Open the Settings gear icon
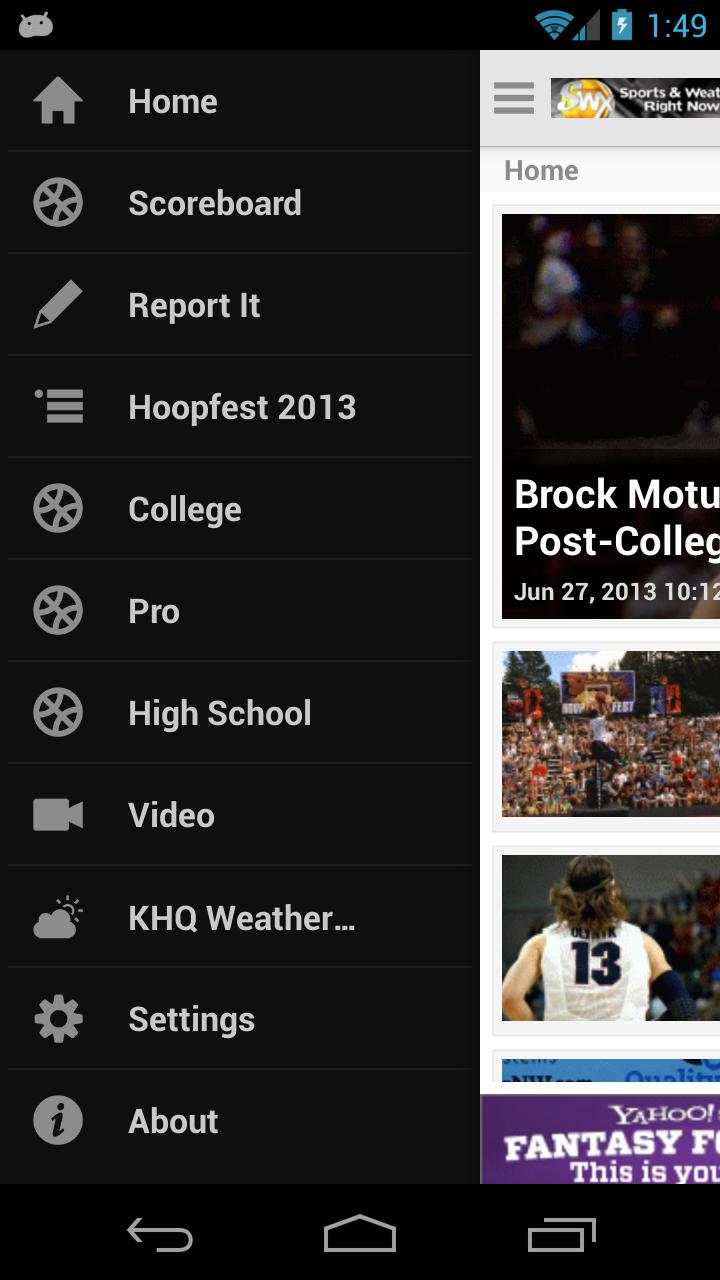The image size is (720, 1280). point(57,1018)
